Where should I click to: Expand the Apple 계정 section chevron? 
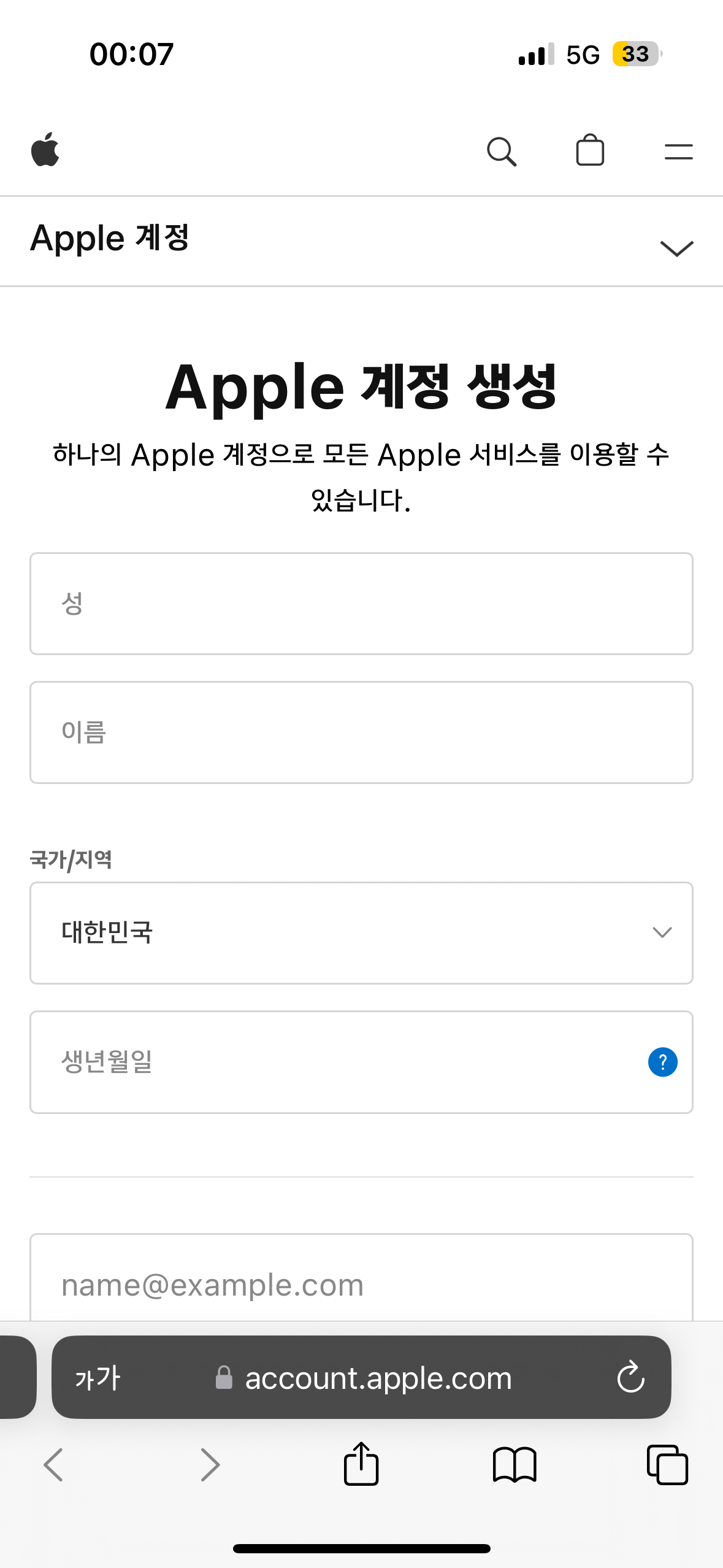(x=676, y=248)
